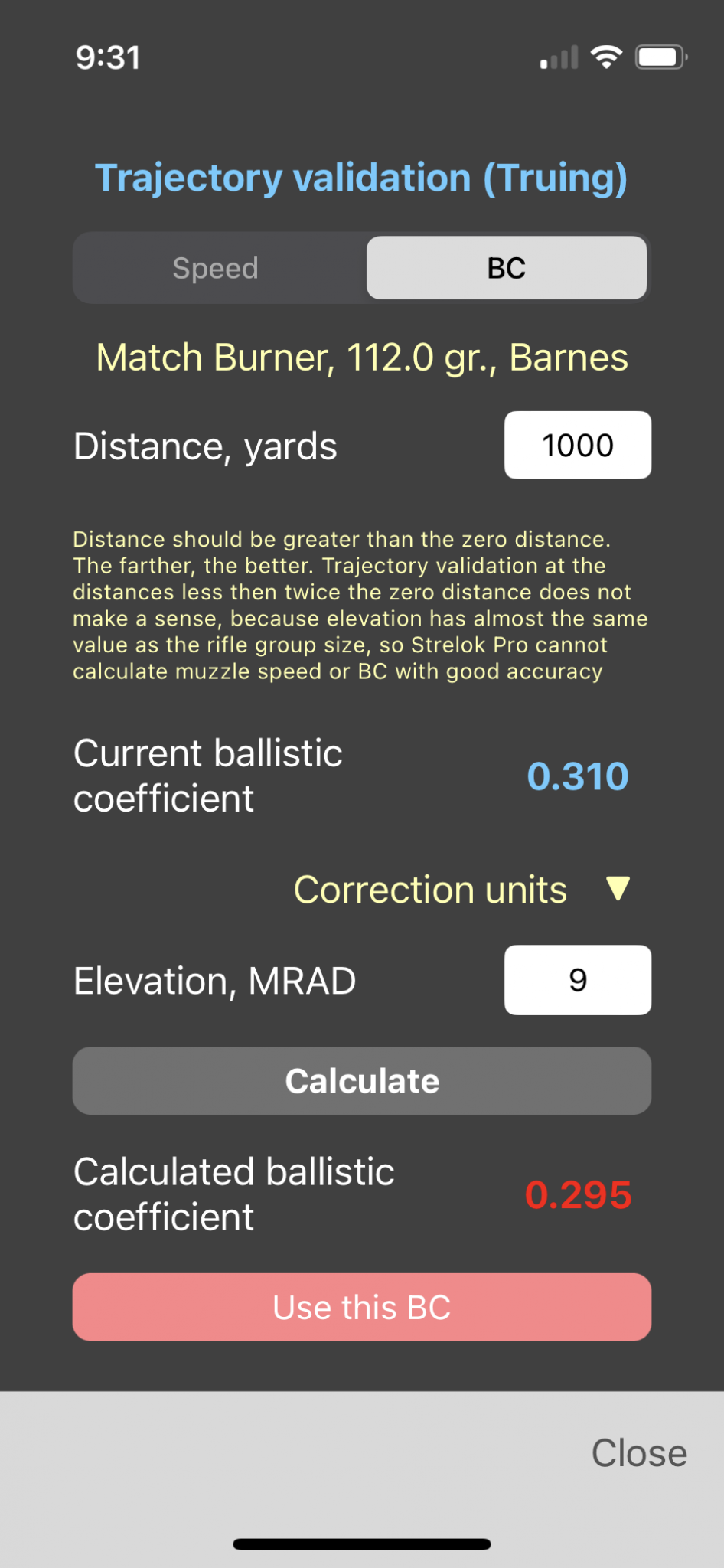
Task: Close the Trajectory validation screen
Action: [x=639, y=1452]
